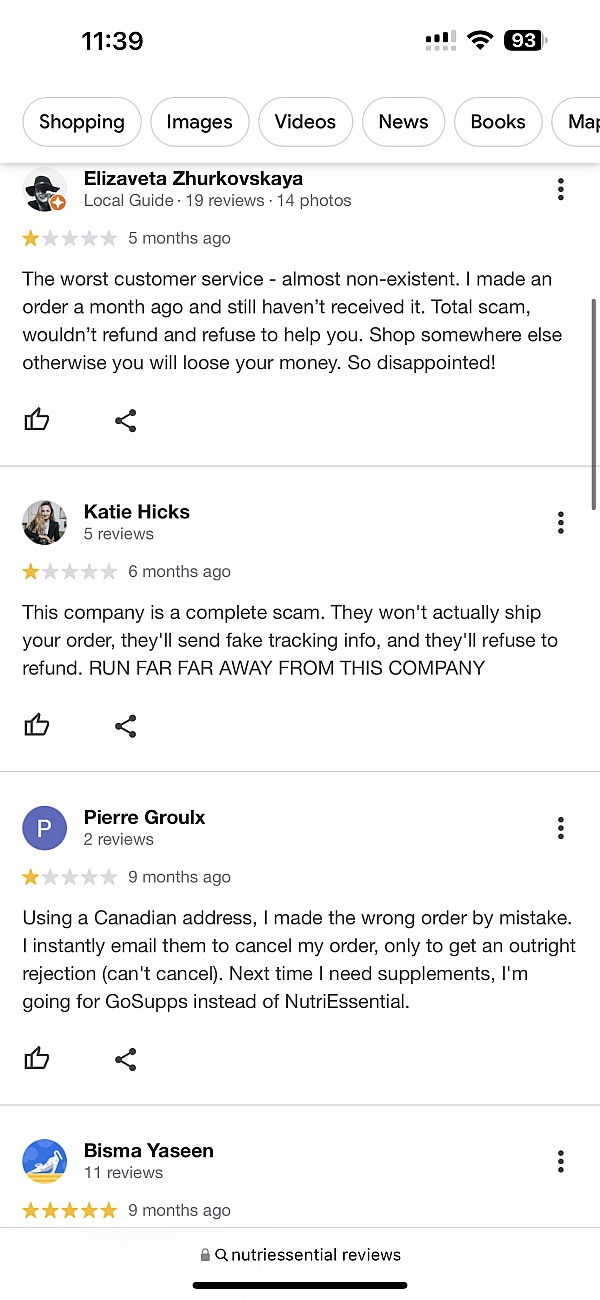Open options menu for Elizaveta Zhurkovskaya's review
The width and height of the screenshot is (600, 1300).
click(561, 189)
